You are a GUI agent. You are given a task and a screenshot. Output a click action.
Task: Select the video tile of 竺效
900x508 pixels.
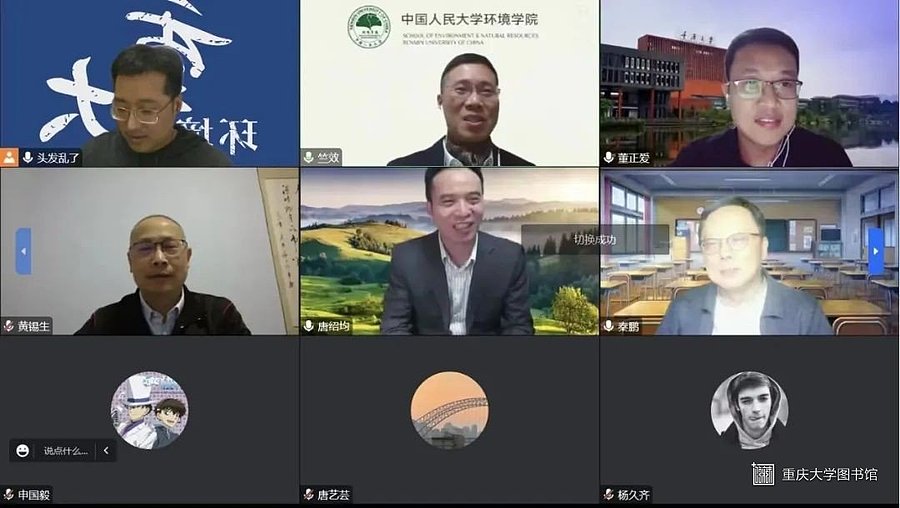coord(450,83)
